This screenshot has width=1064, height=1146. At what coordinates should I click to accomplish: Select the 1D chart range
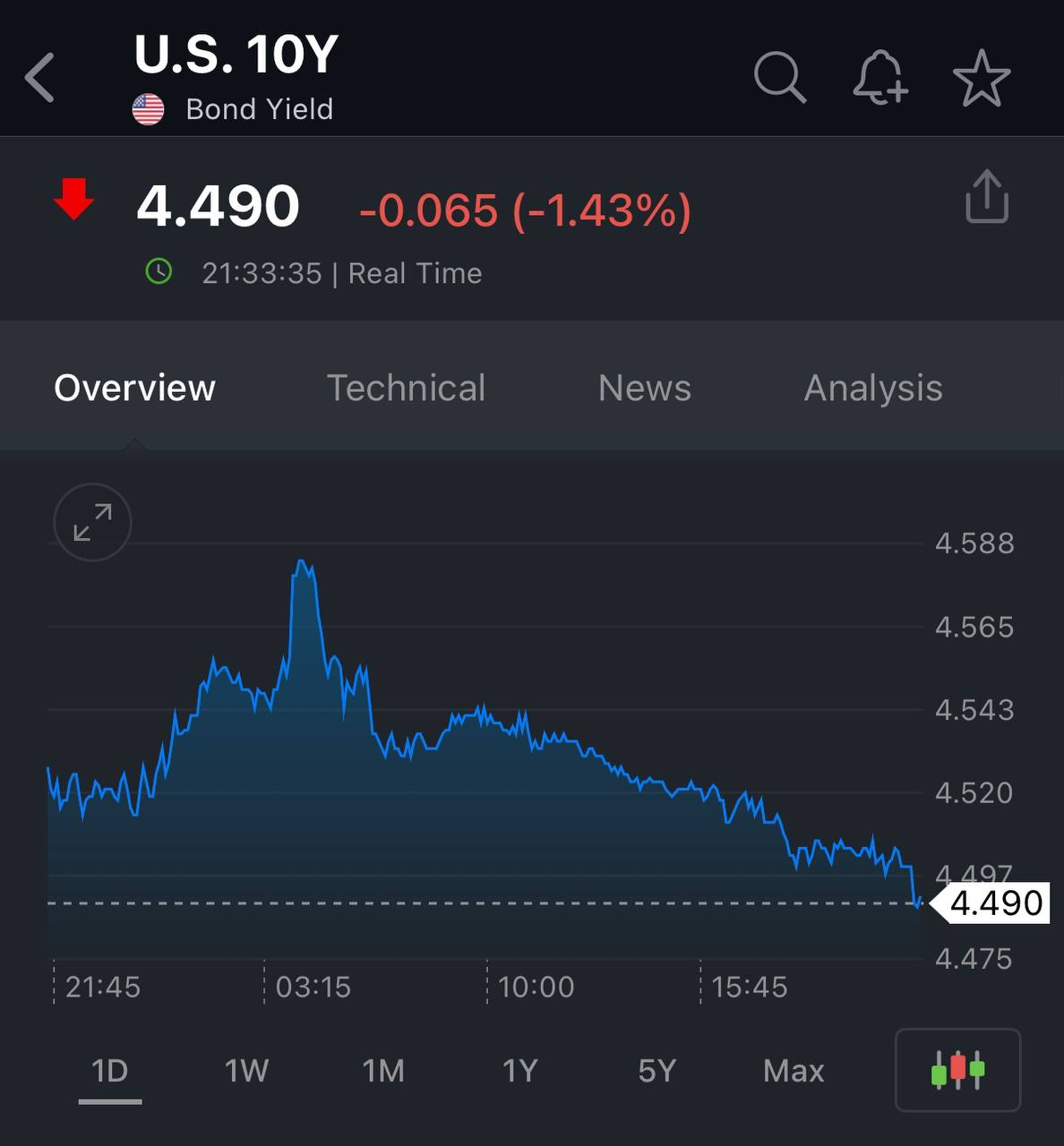pyautogui.click(x=110, y=1071)
